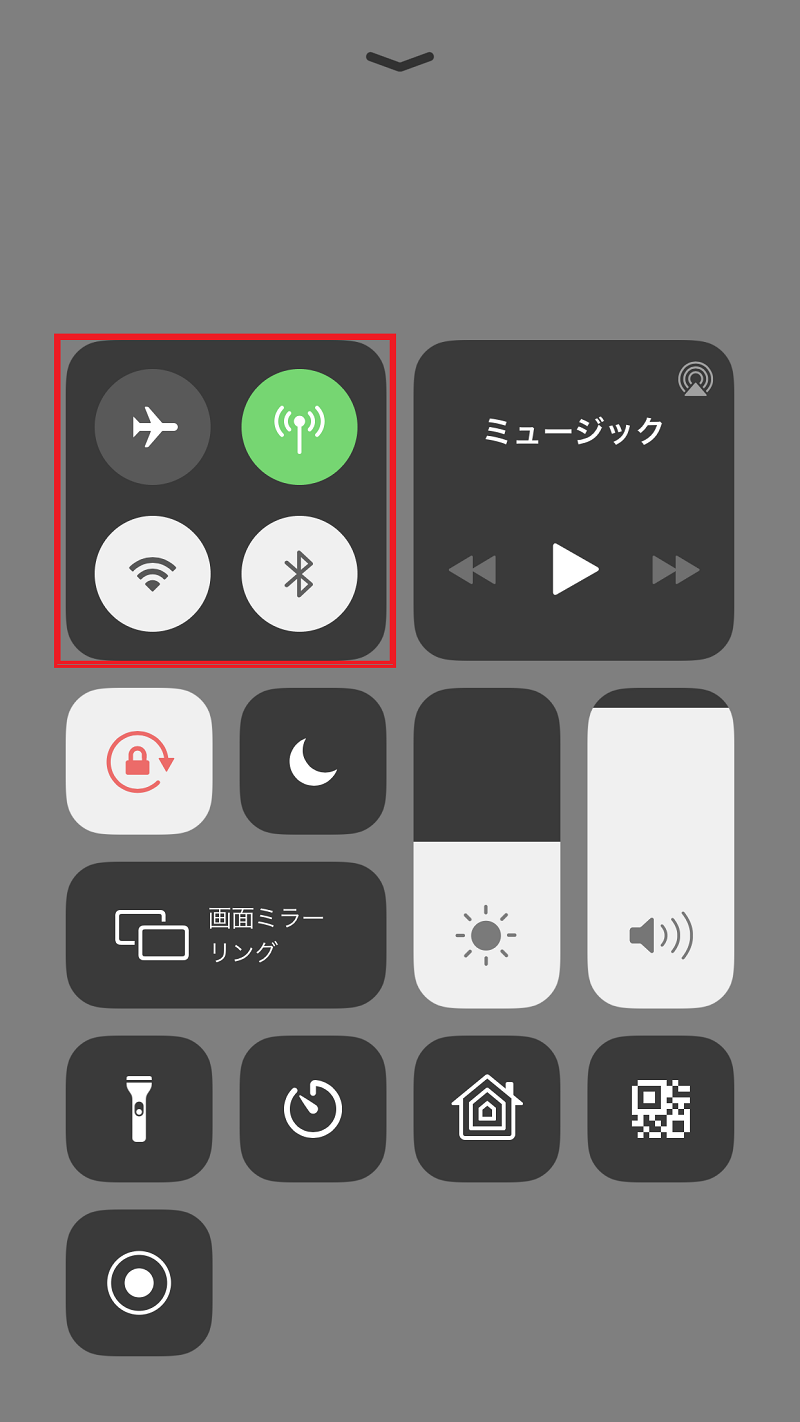The height and width of the screenshot is (1422, 800).
Task: Open 画面ミラーリング screen mirroring
Action: (x=226, y=935)
